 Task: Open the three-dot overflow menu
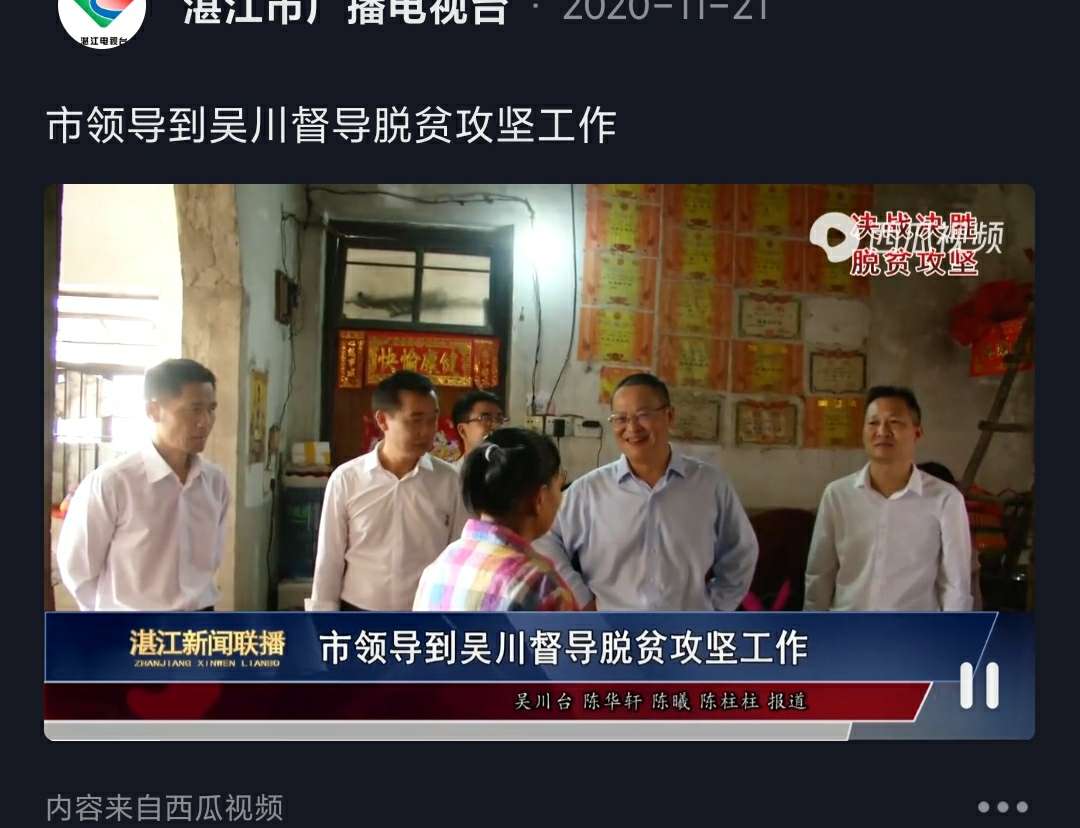(x=1002, y=807)
